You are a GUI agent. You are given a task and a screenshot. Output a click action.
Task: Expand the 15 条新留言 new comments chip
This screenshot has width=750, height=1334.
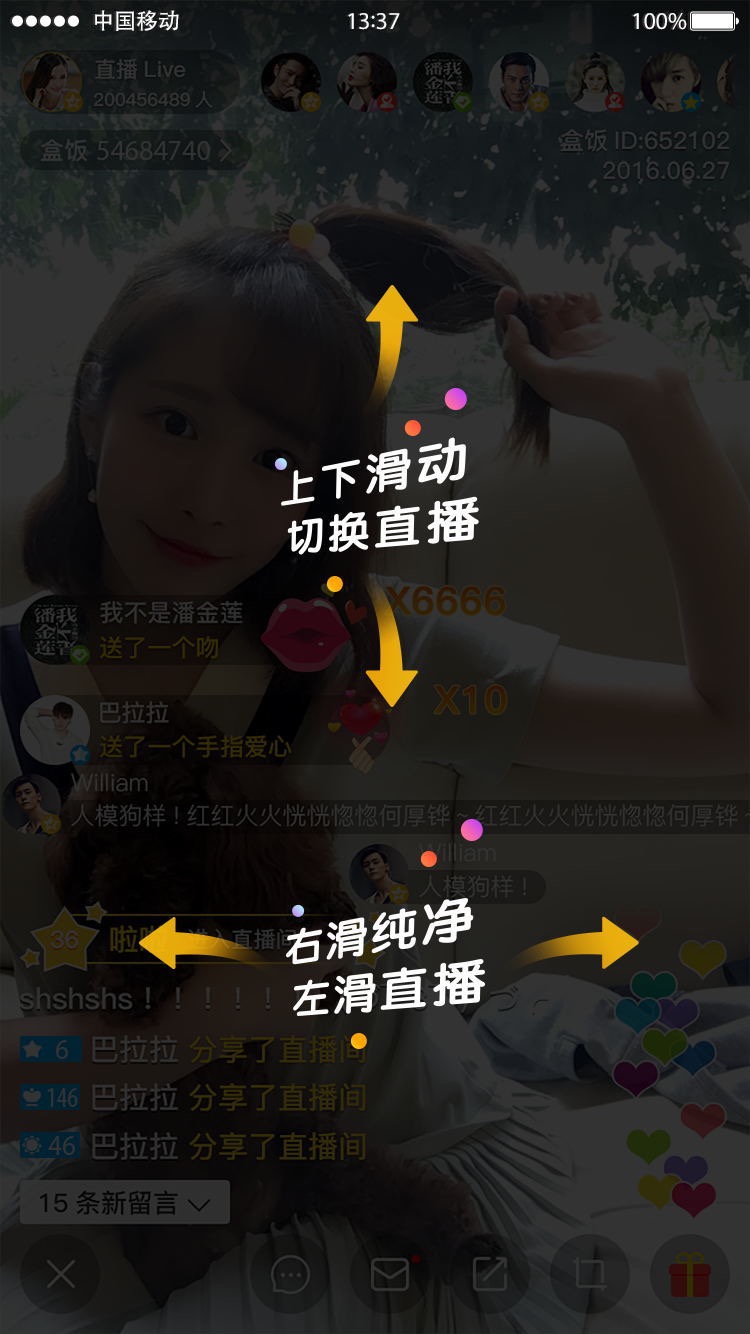point(125,1202)
